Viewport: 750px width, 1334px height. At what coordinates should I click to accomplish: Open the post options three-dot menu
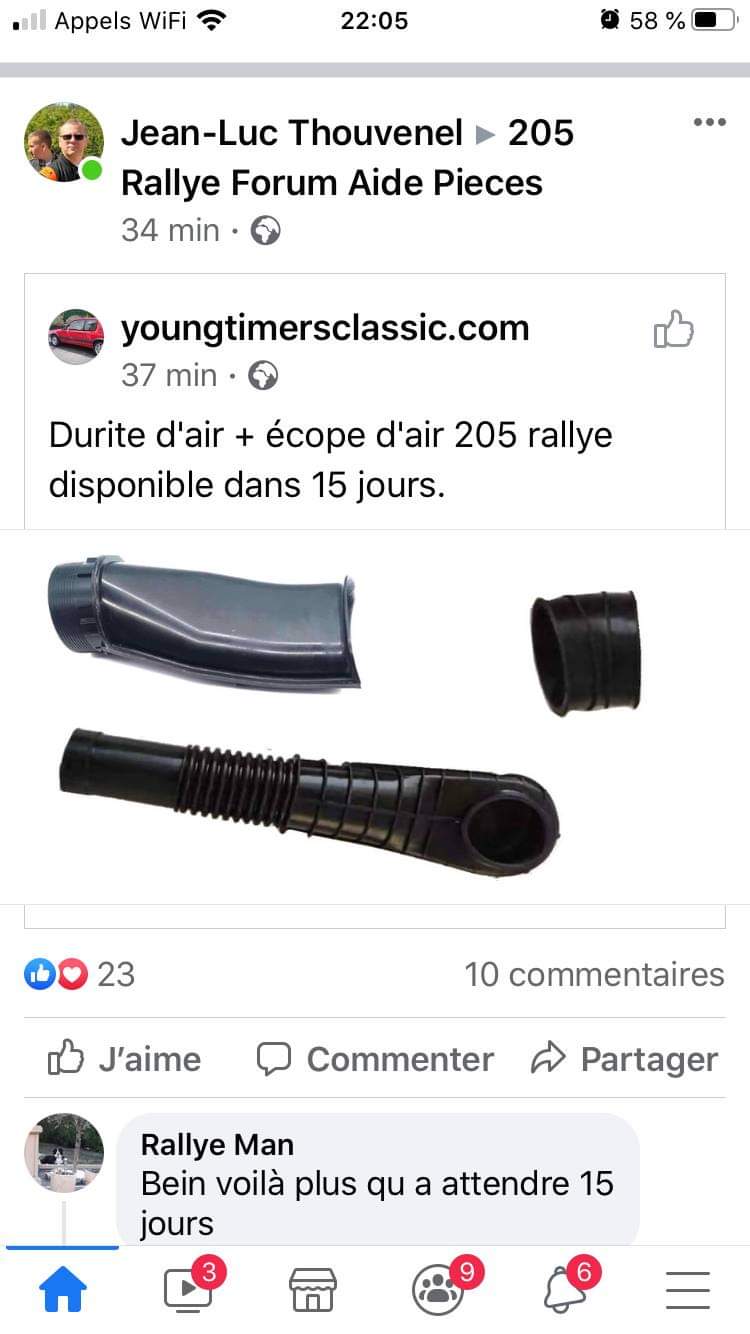(709, 122)
